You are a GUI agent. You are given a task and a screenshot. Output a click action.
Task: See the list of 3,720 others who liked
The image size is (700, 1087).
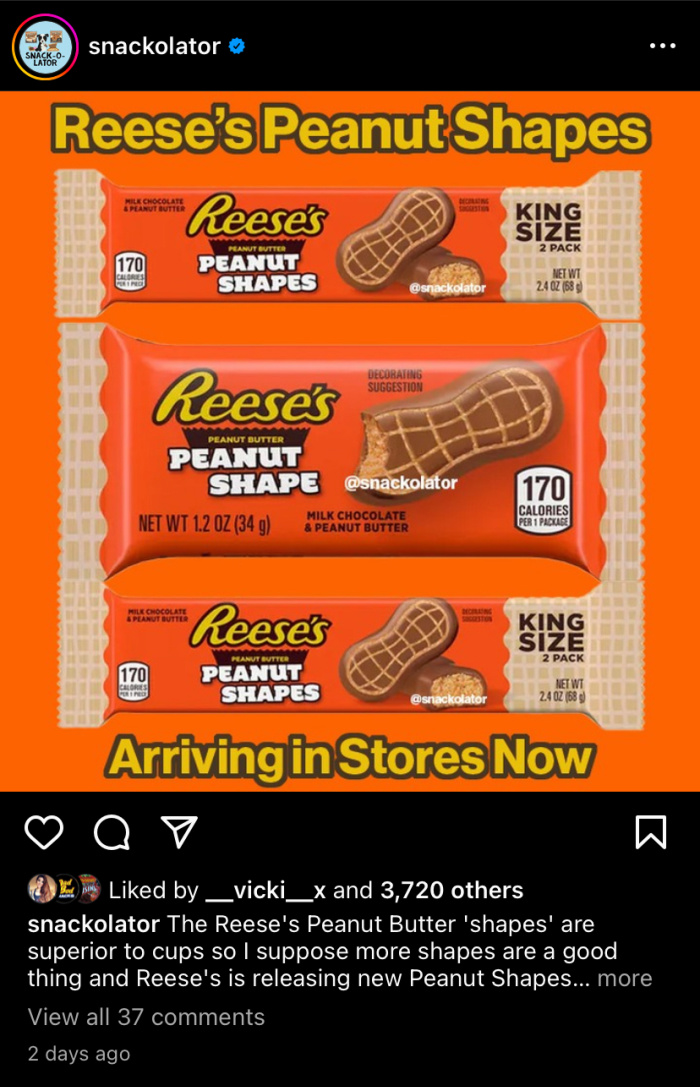[451, 890]
